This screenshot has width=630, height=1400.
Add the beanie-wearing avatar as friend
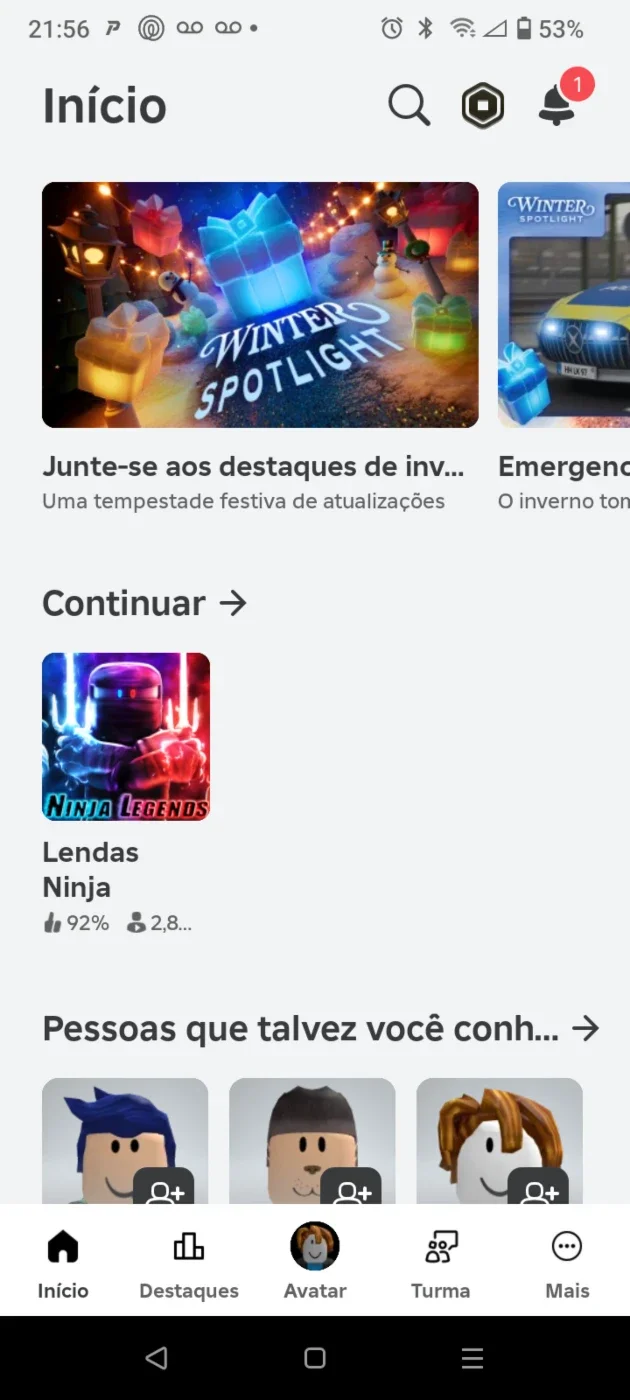click(351, 1188)
